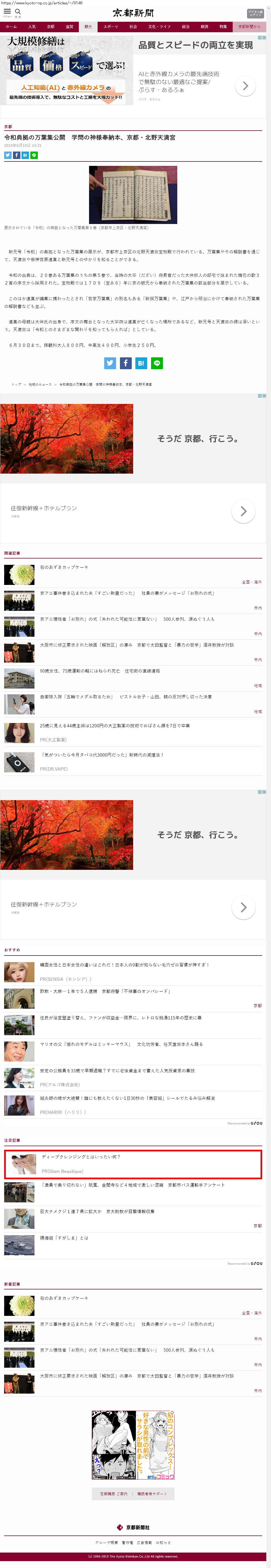Open the 往復新幹線+ホテルプラン ad arrow below 関連記事
The width and height of the screenshot is (271, 1568).
pyautogui.click(x=243, y=908)
